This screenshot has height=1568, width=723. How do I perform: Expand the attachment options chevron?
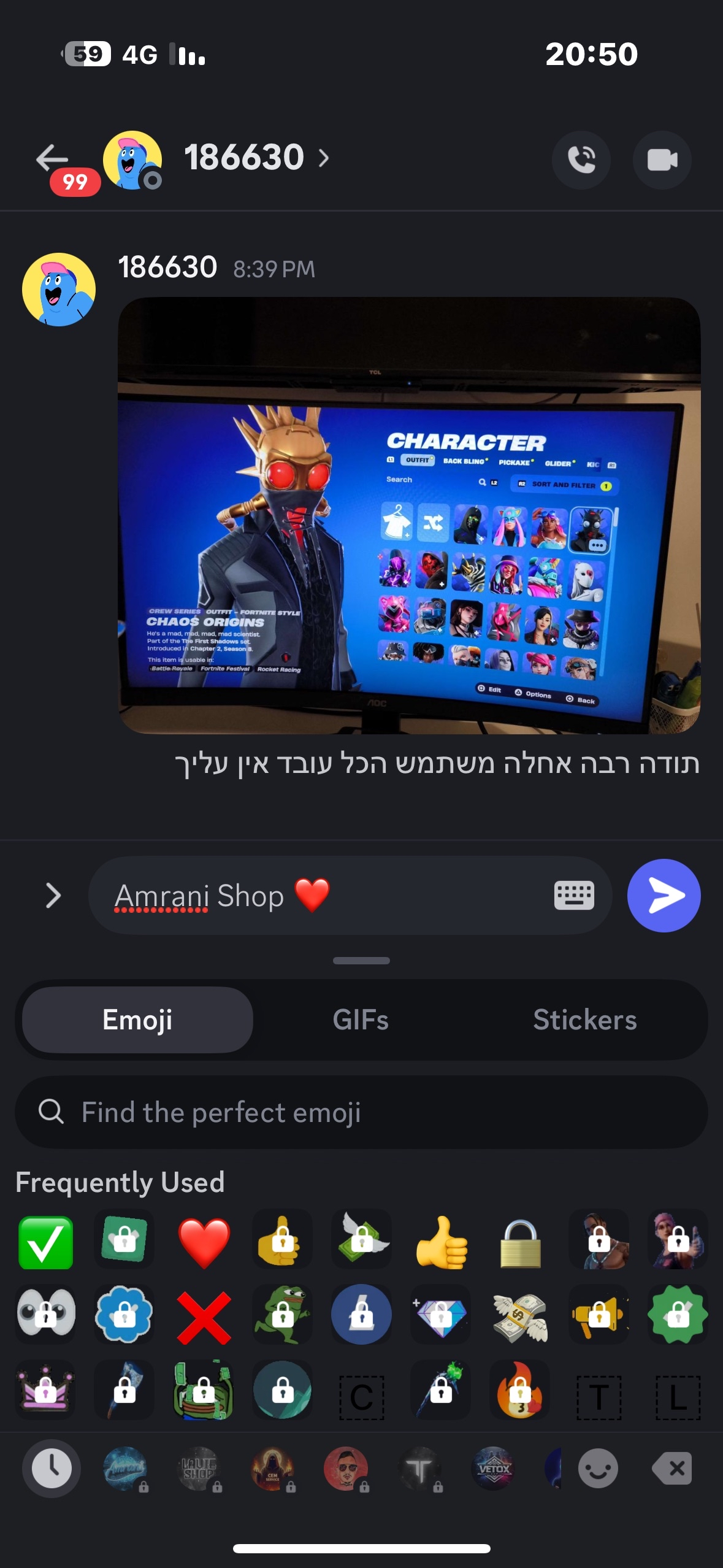tap(53, 896)
